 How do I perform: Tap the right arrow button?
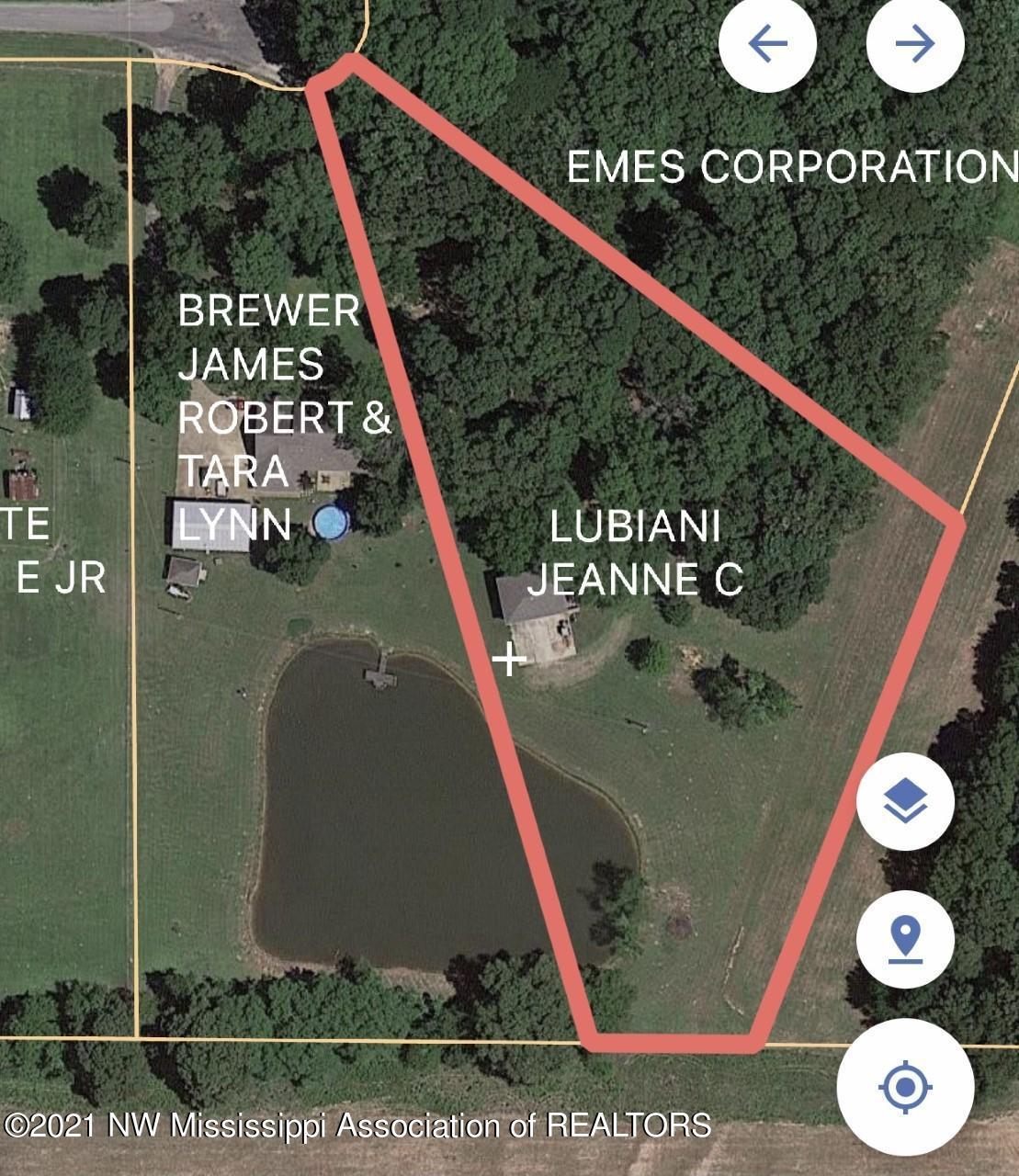tap(914, 43)
